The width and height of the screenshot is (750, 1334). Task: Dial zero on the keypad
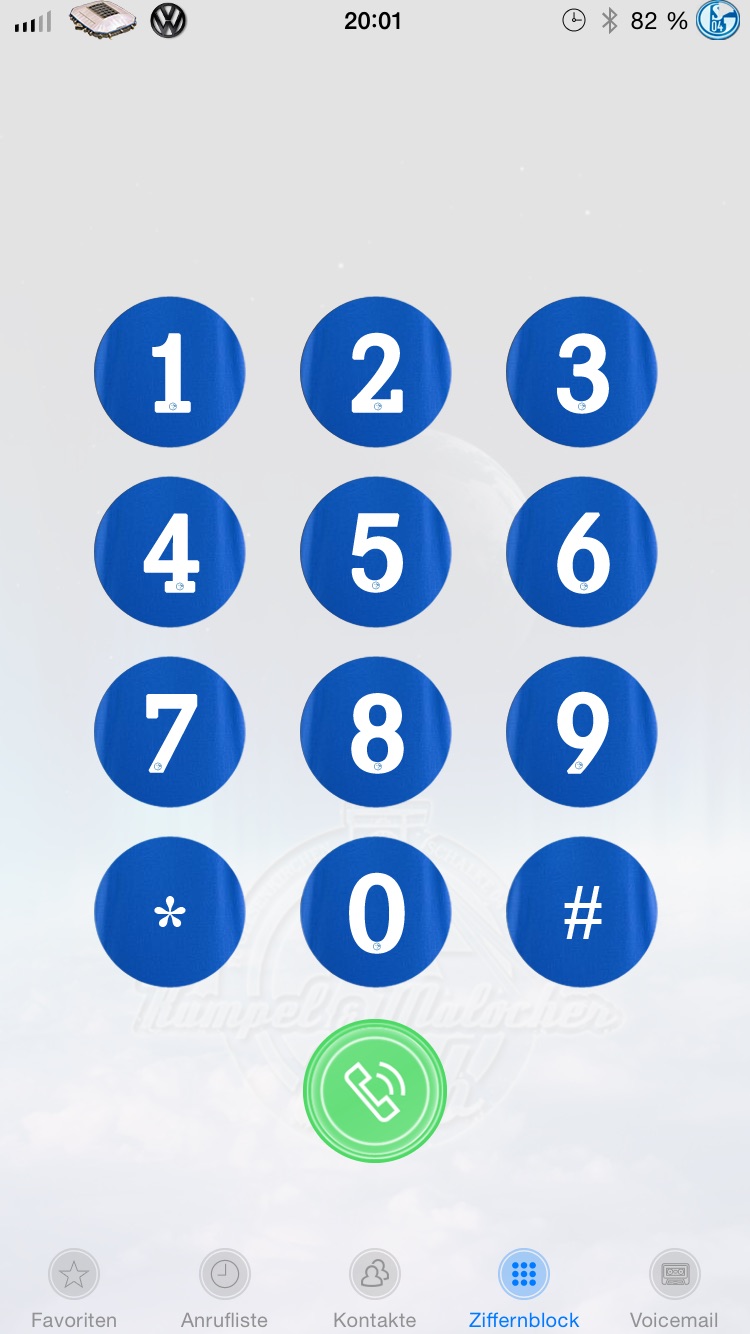point(376,912)
